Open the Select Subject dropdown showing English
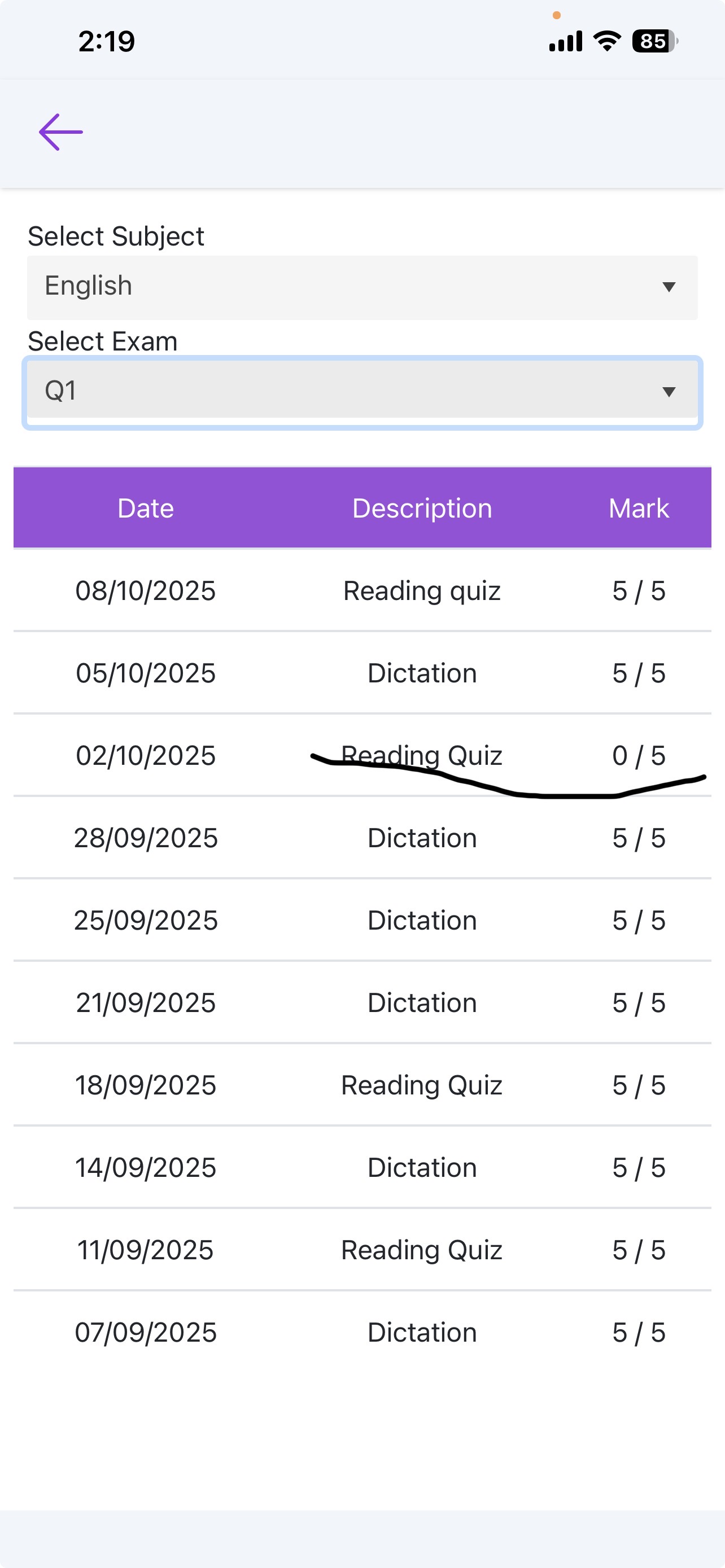The width and height of the screenshot is (725, 1568). tap(362, 287)
